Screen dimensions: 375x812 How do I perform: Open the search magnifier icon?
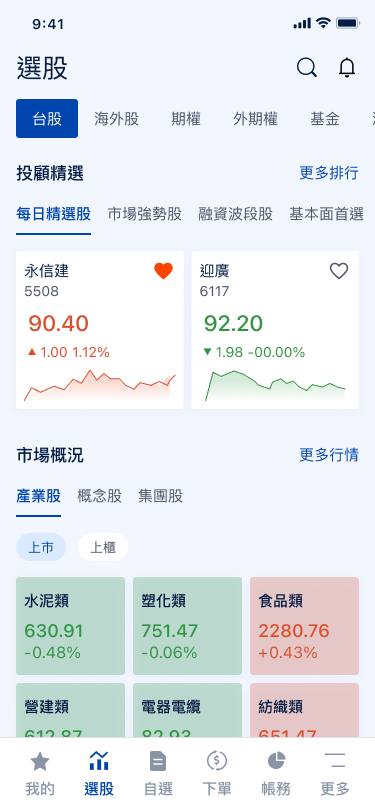point(307,68)
